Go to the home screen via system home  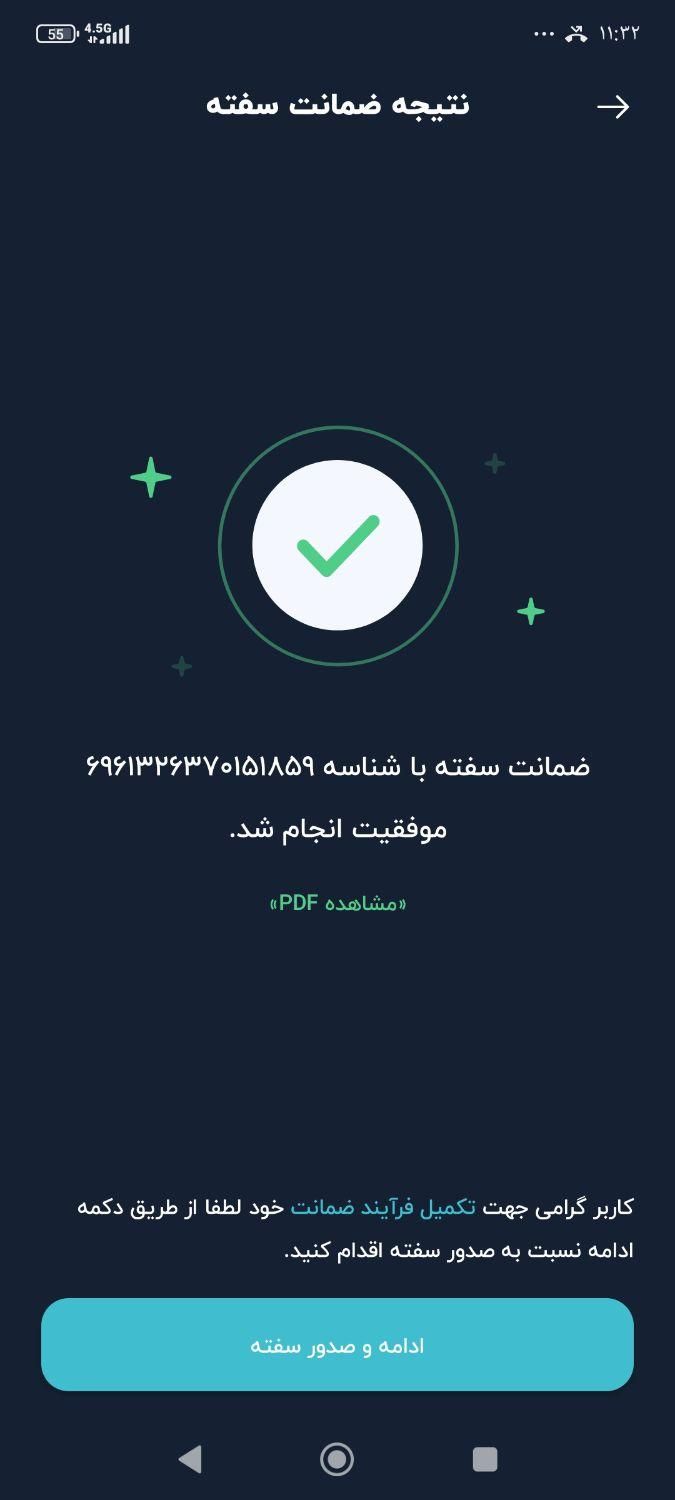click(337, 1459)
